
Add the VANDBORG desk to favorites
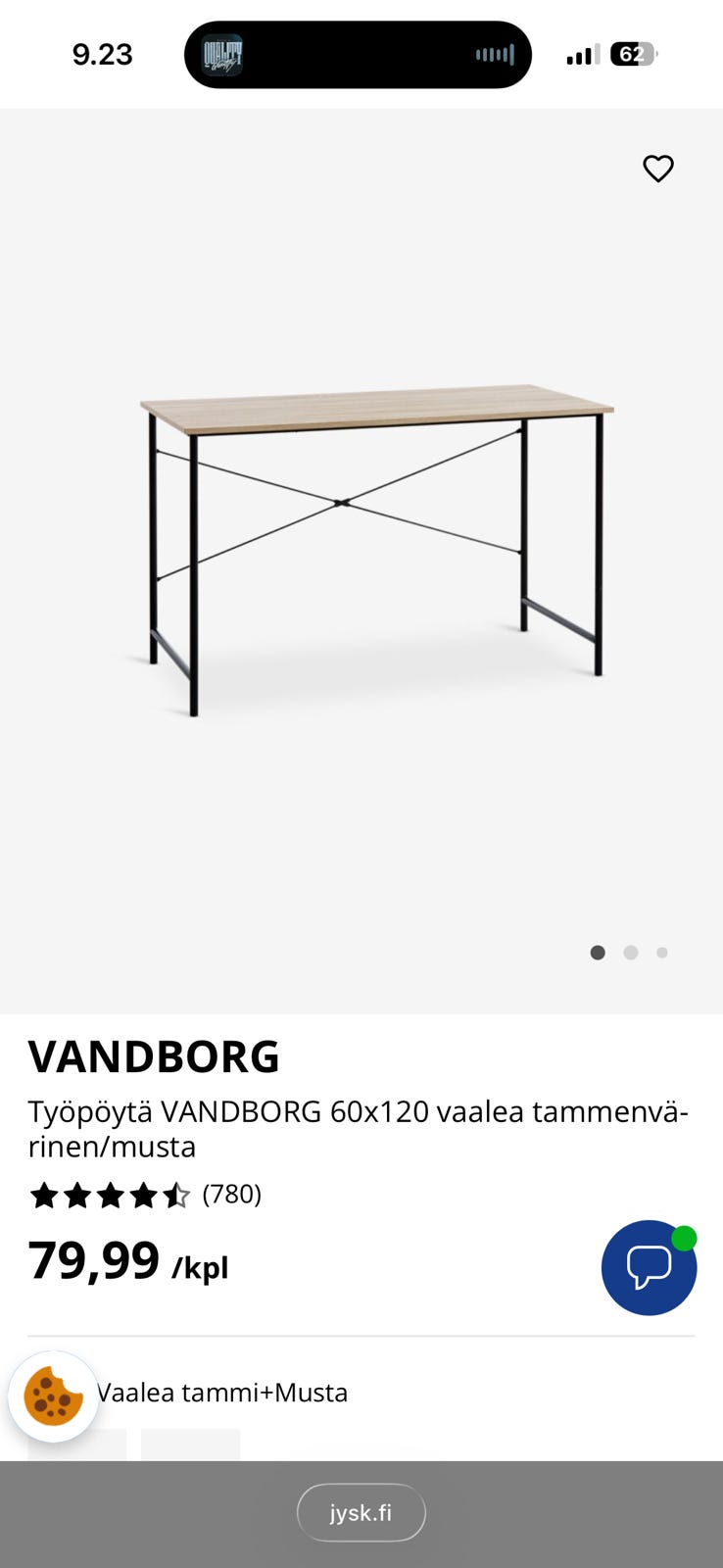[657, 169]
